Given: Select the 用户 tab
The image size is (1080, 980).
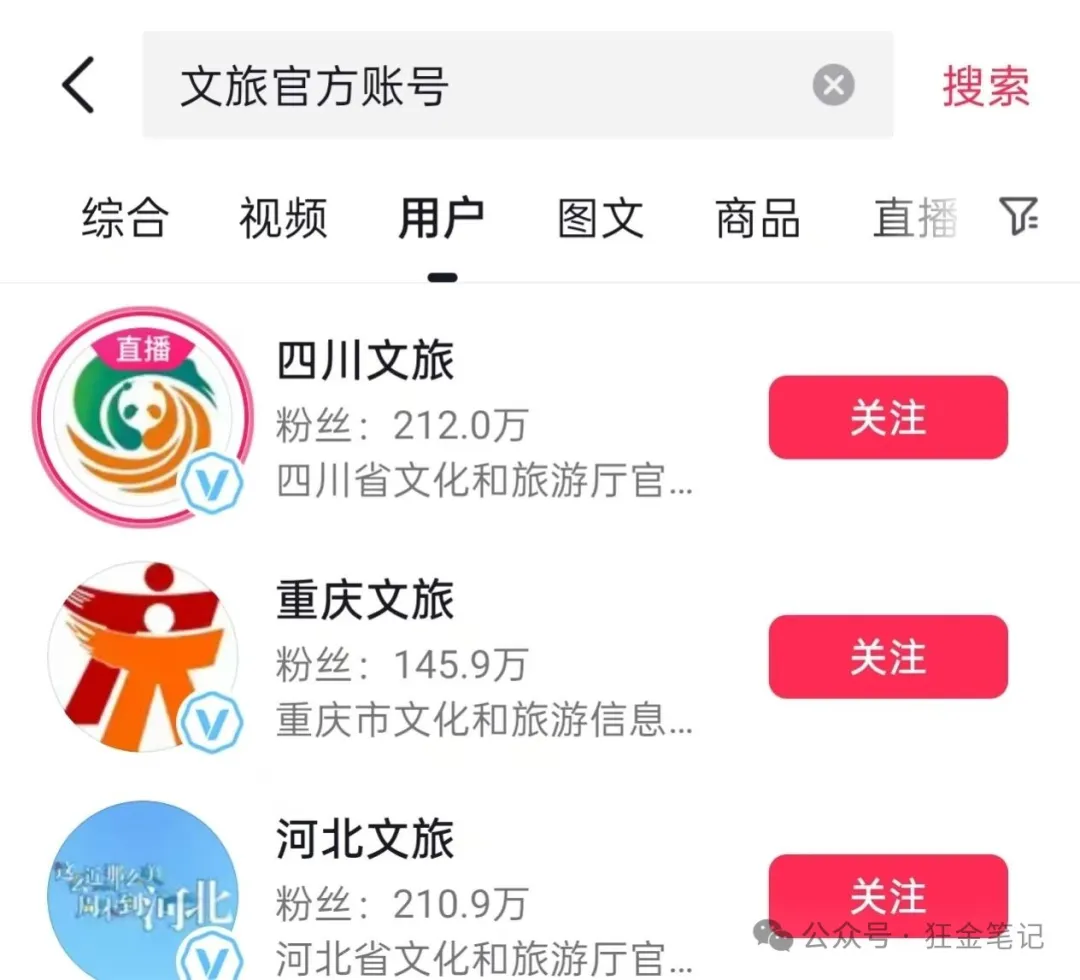Looking at the screenshot, I should pos(441,218).
